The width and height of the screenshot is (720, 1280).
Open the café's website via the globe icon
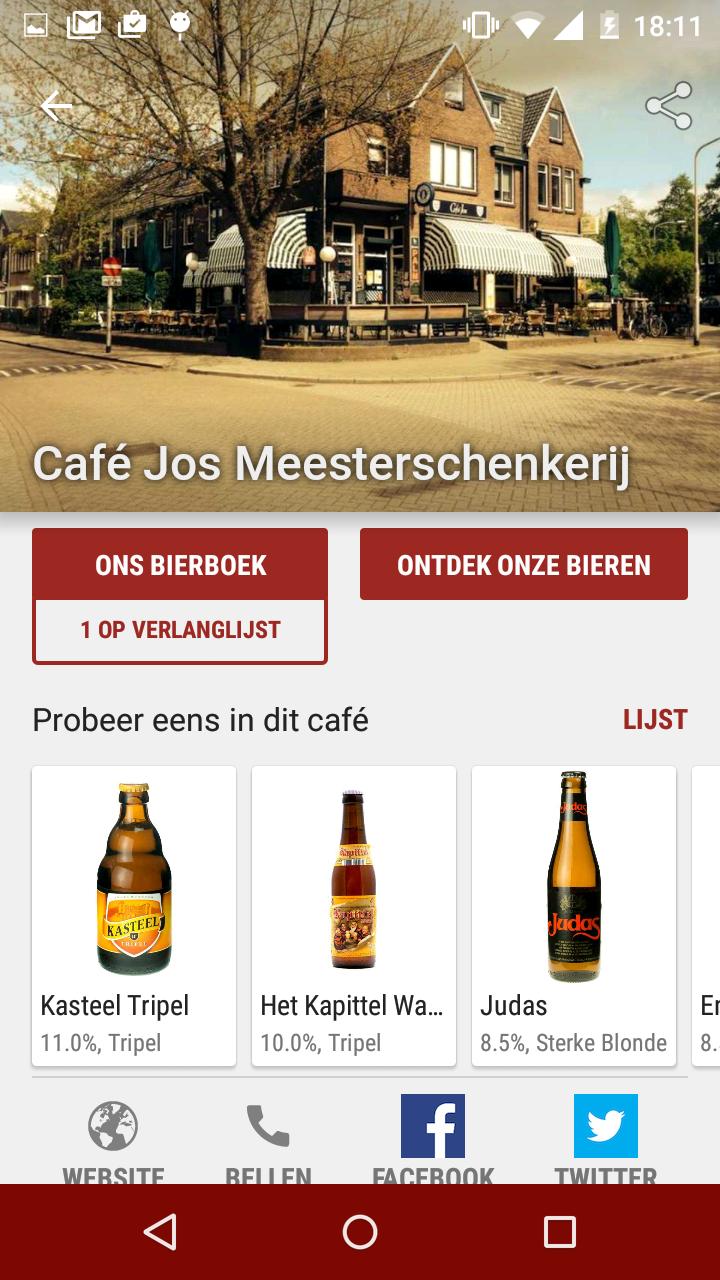[x=110, y=1125]
